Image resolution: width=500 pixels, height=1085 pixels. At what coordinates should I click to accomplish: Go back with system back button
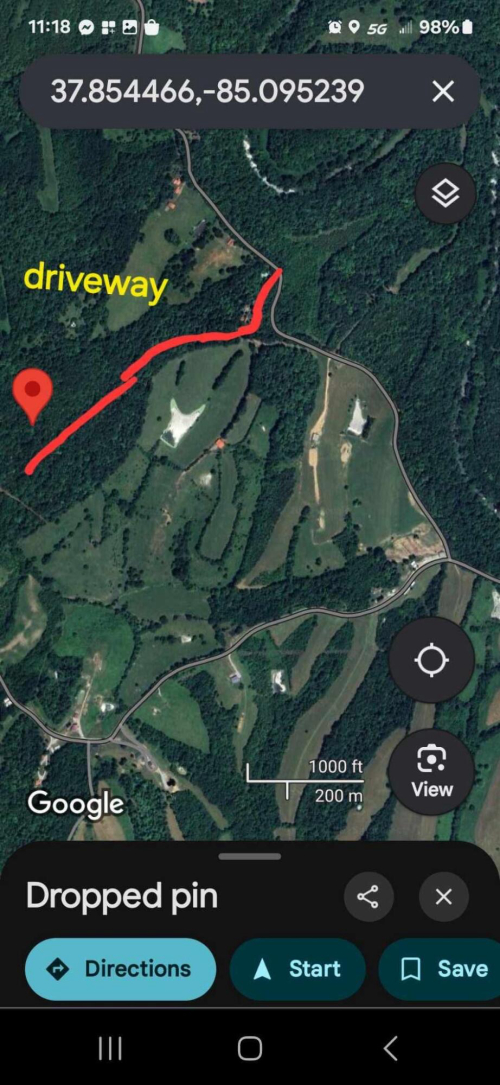390,1048
